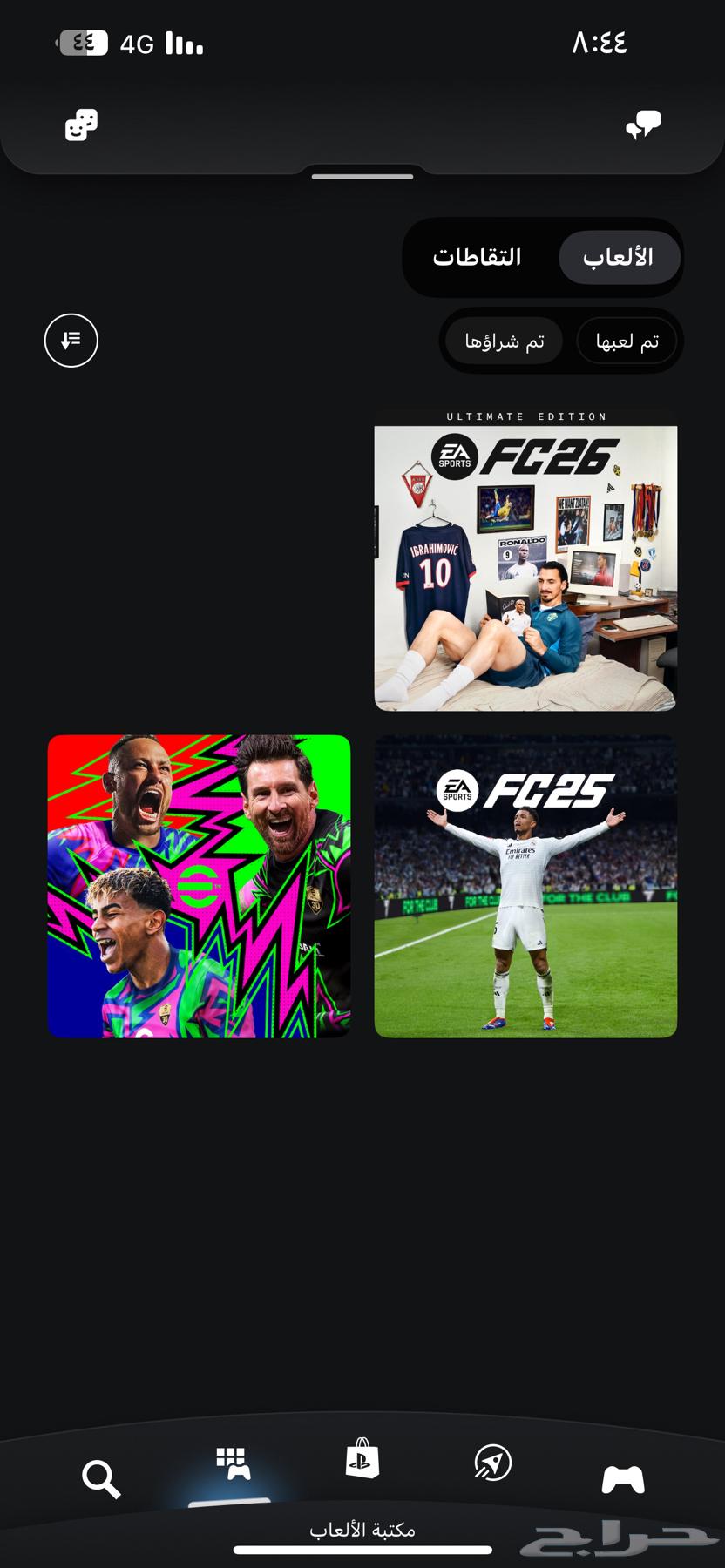Screen dimensions: 725x1568
Task: Open the PlayStation Store tab
Action: 362,1461
